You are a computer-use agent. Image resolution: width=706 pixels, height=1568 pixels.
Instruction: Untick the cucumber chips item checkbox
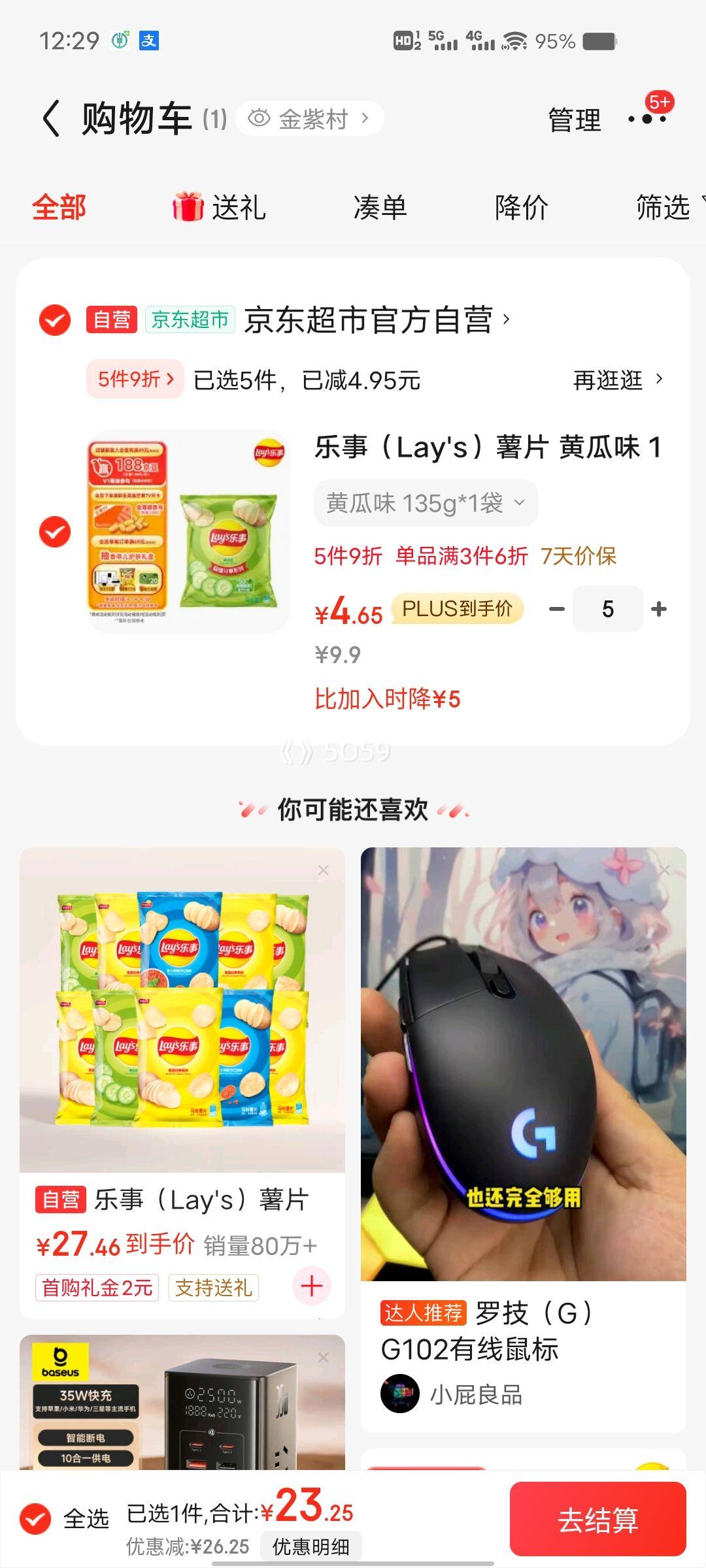point(54,532)
